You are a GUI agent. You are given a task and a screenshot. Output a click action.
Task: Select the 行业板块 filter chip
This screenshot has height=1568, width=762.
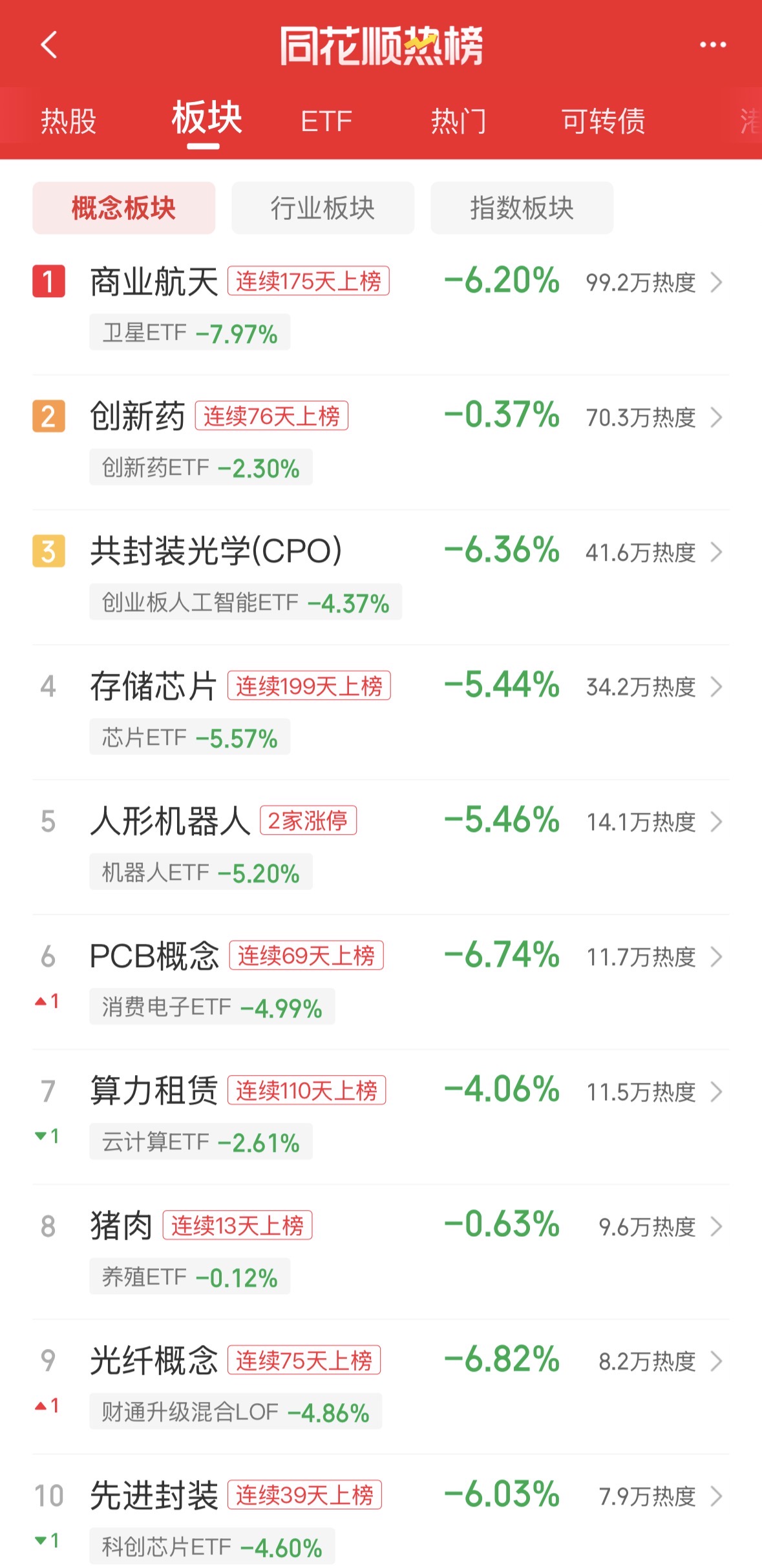323,208
